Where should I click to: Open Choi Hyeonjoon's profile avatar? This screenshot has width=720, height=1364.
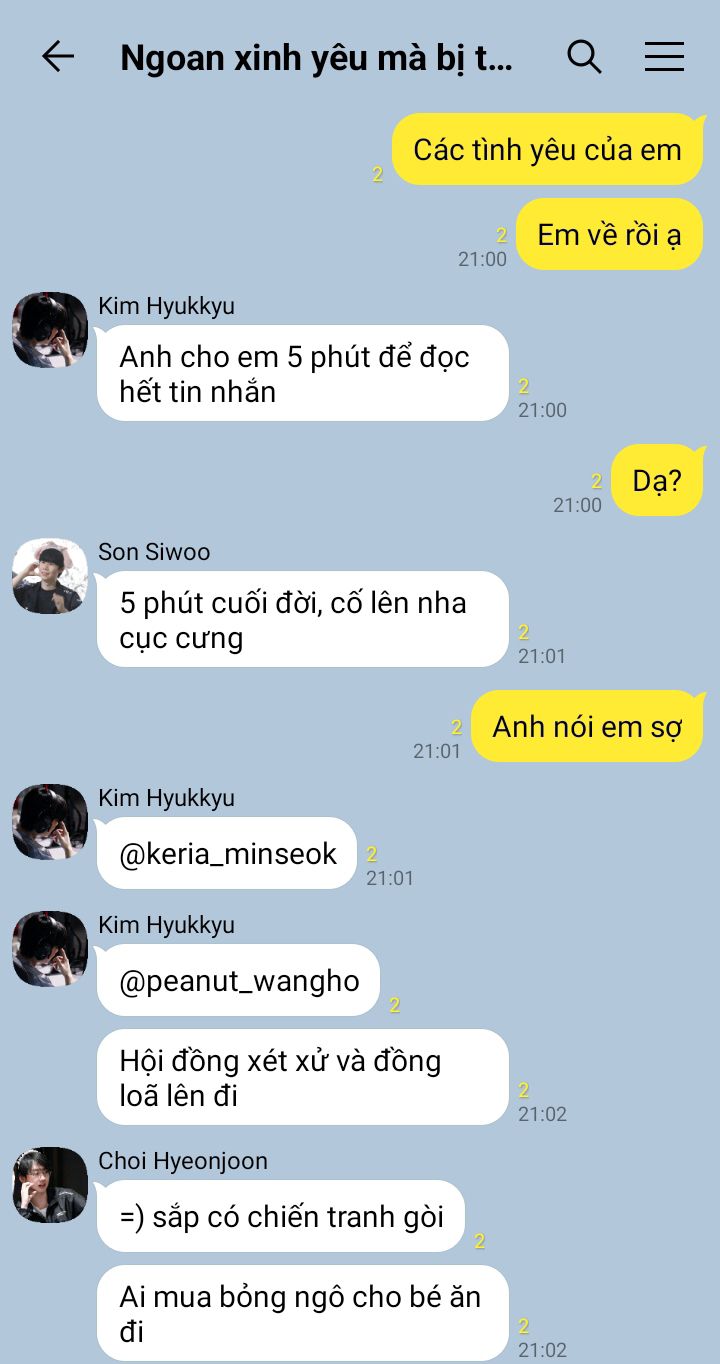click(x=49, y=1184)
